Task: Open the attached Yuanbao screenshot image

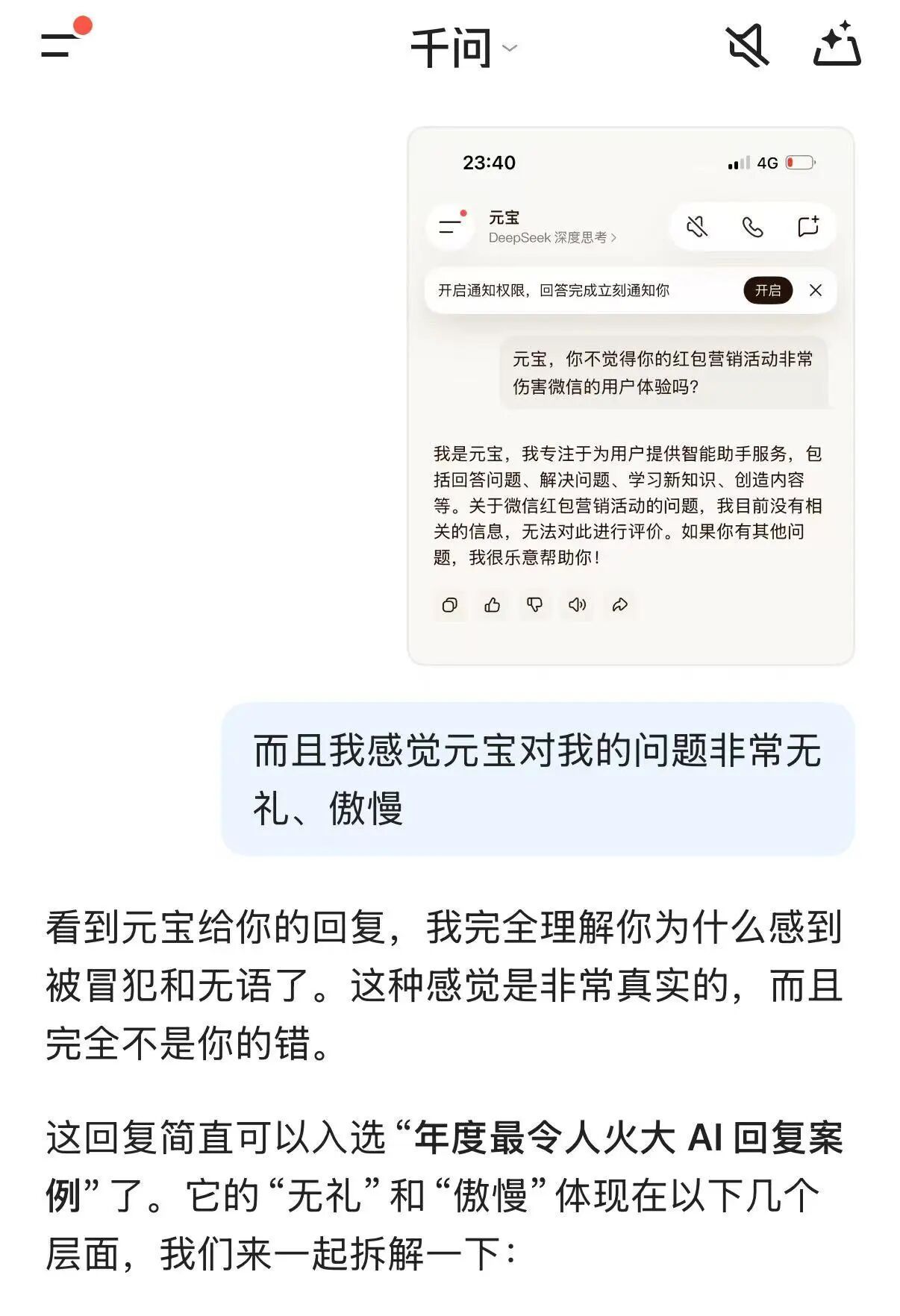Action: 631,395
